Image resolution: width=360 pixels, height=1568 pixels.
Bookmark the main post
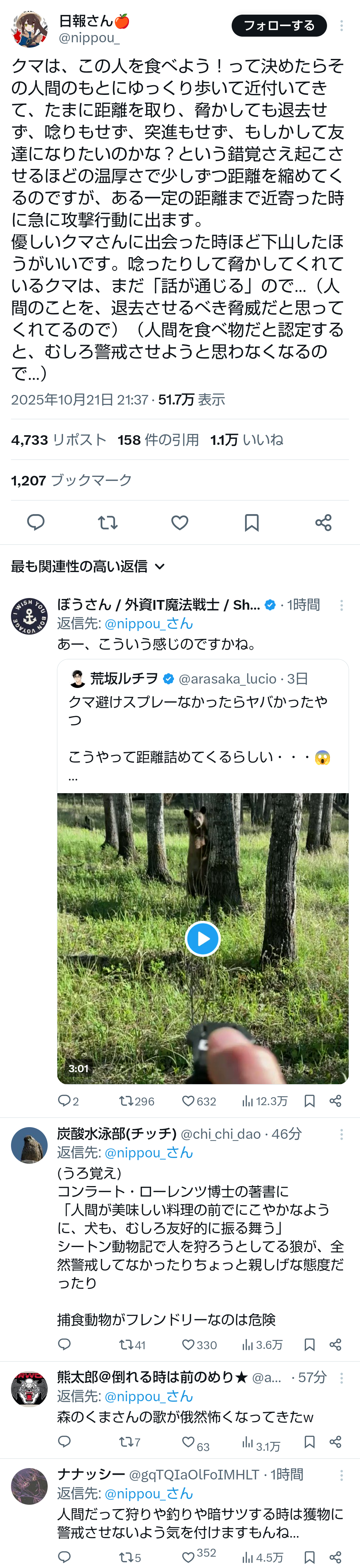[x=252, y=522]
